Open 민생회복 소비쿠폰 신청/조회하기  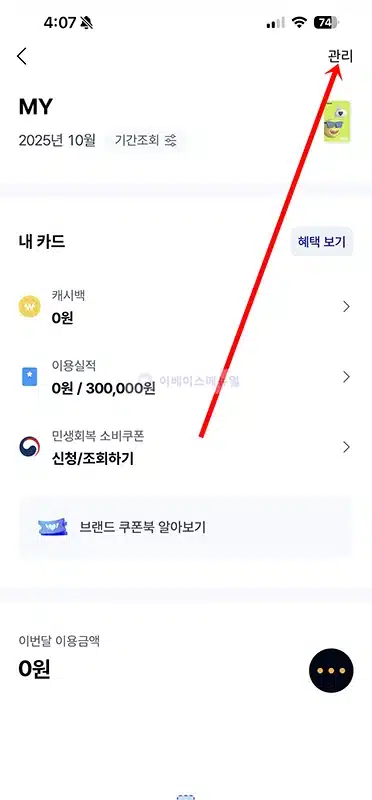coord(186,447)
